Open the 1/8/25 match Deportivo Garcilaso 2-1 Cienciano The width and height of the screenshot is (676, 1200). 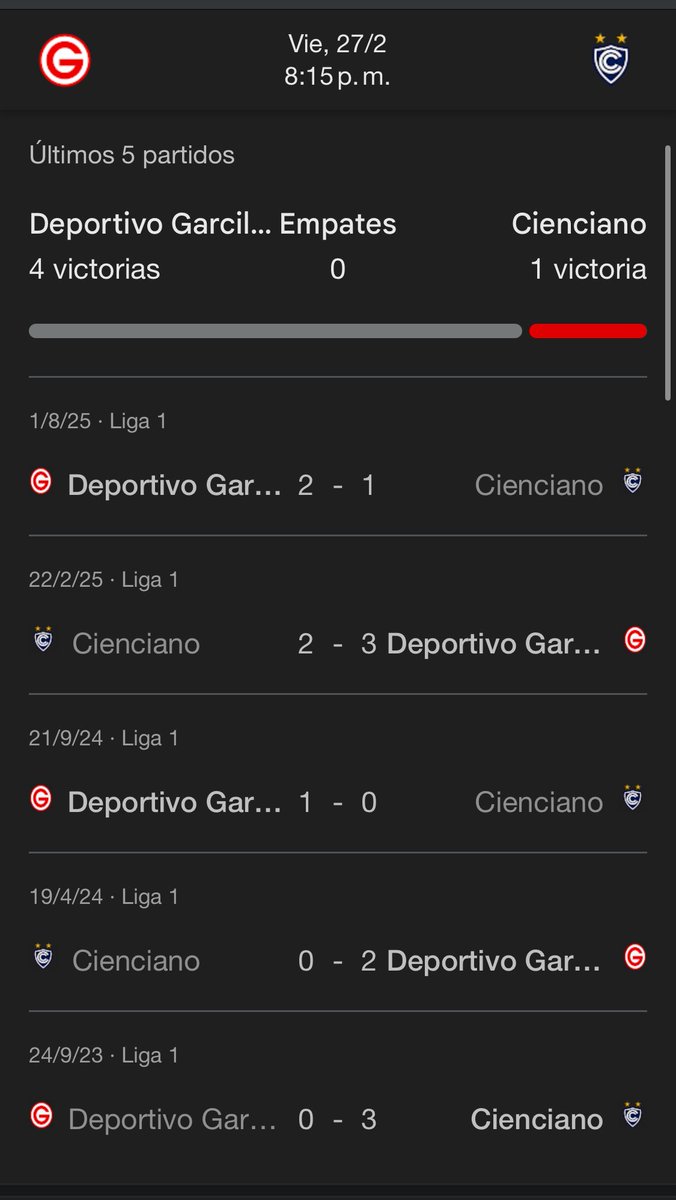pyautogui.click(x=338, y=457)
